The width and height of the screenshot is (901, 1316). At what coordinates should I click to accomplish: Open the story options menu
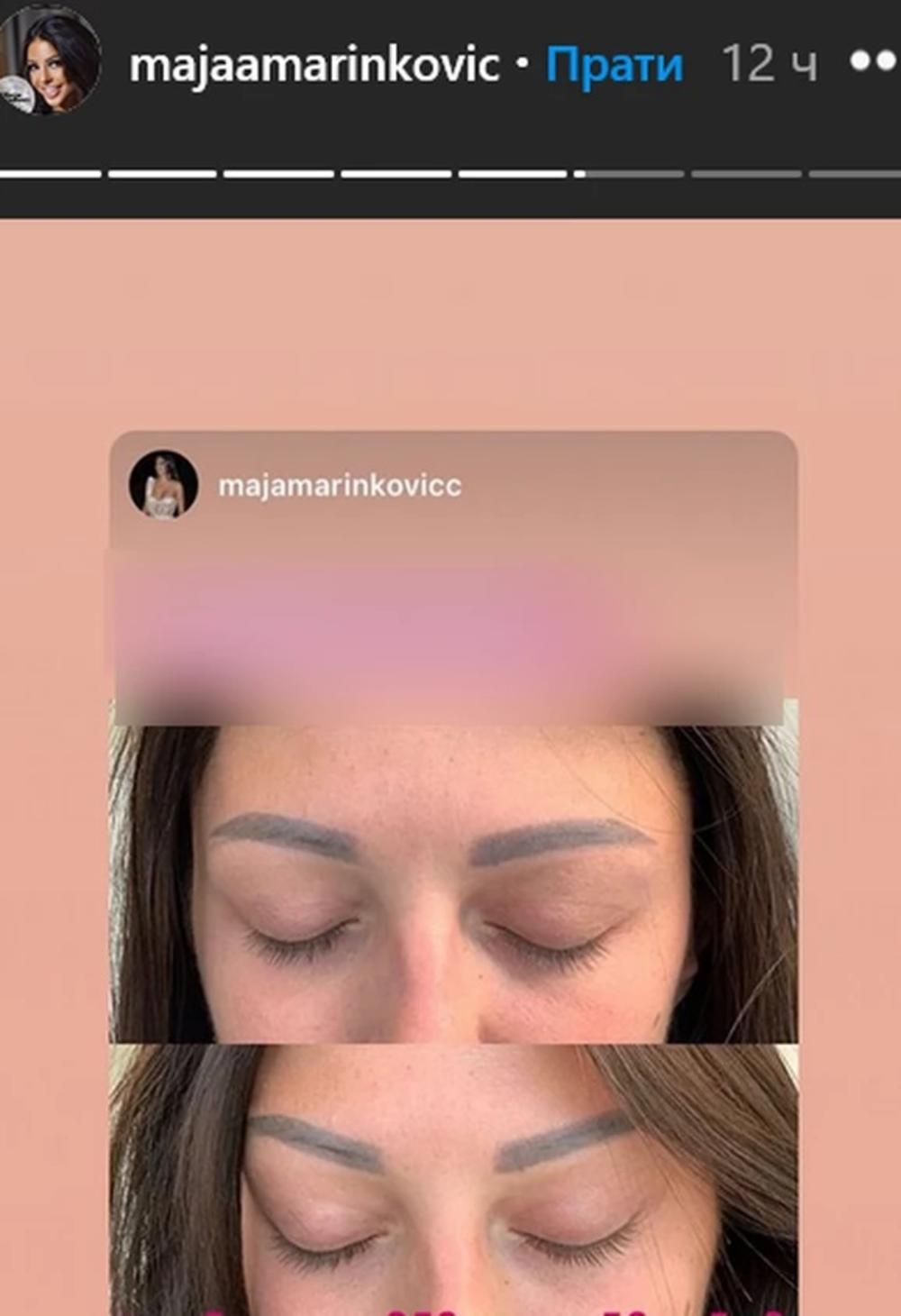point(872,61)
